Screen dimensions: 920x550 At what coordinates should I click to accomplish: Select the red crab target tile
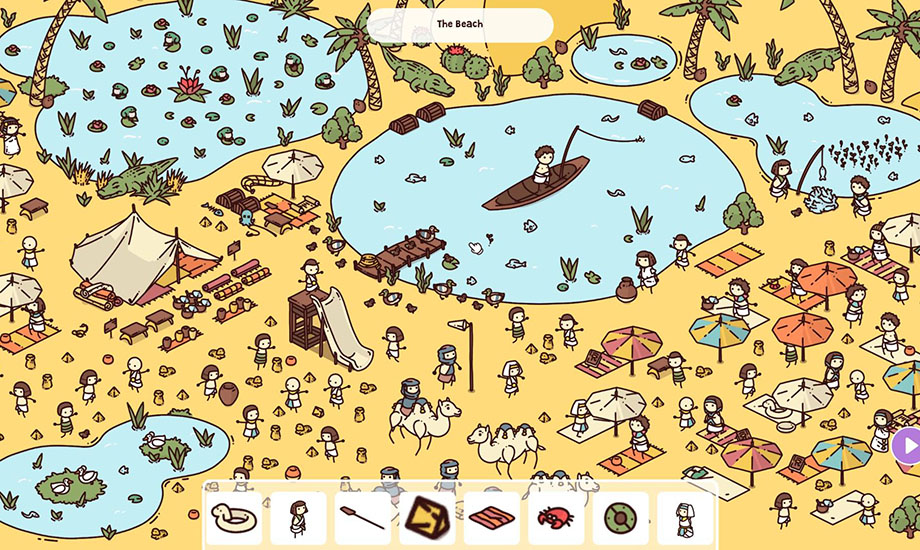pyautogui.click(x=555, y=518)
